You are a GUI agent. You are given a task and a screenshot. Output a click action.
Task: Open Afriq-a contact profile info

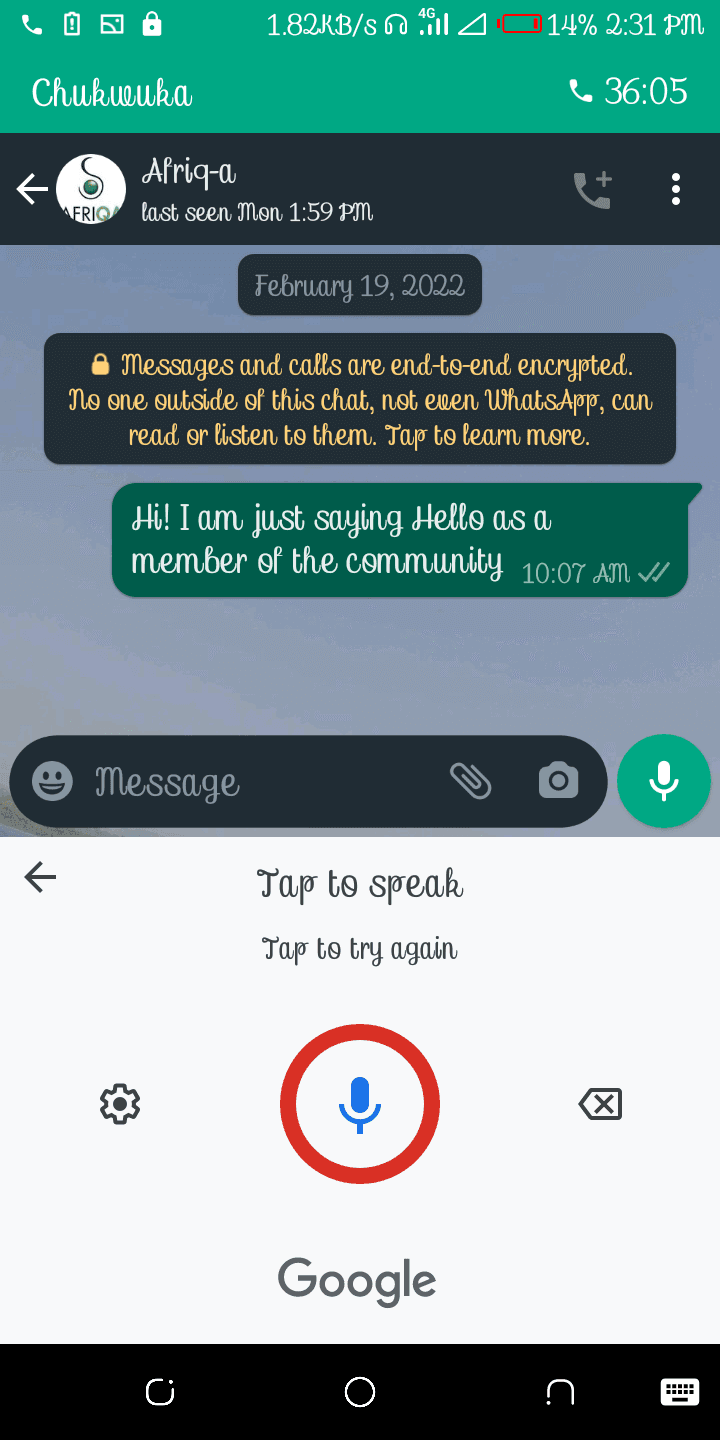pyautogui.click(x=256, y=189)
